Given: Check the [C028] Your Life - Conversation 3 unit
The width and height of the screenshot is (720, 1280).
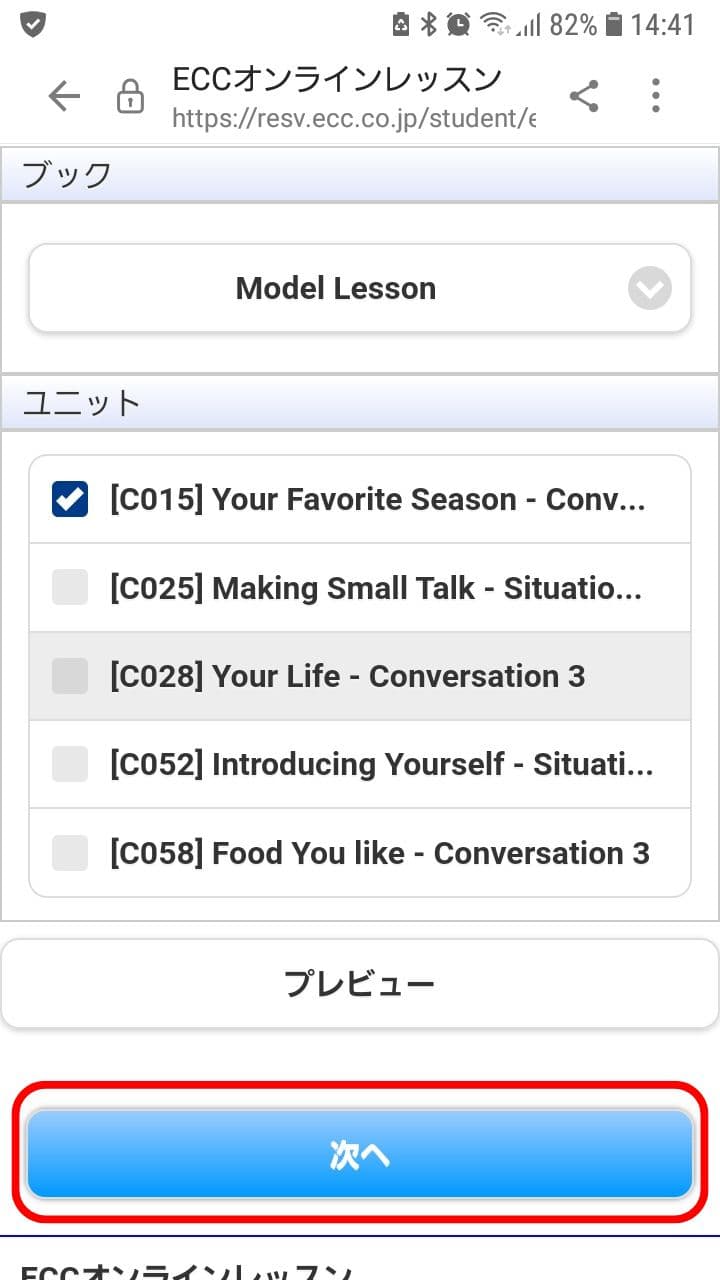Looking at the screenshot, I should (x=68, y=676).
